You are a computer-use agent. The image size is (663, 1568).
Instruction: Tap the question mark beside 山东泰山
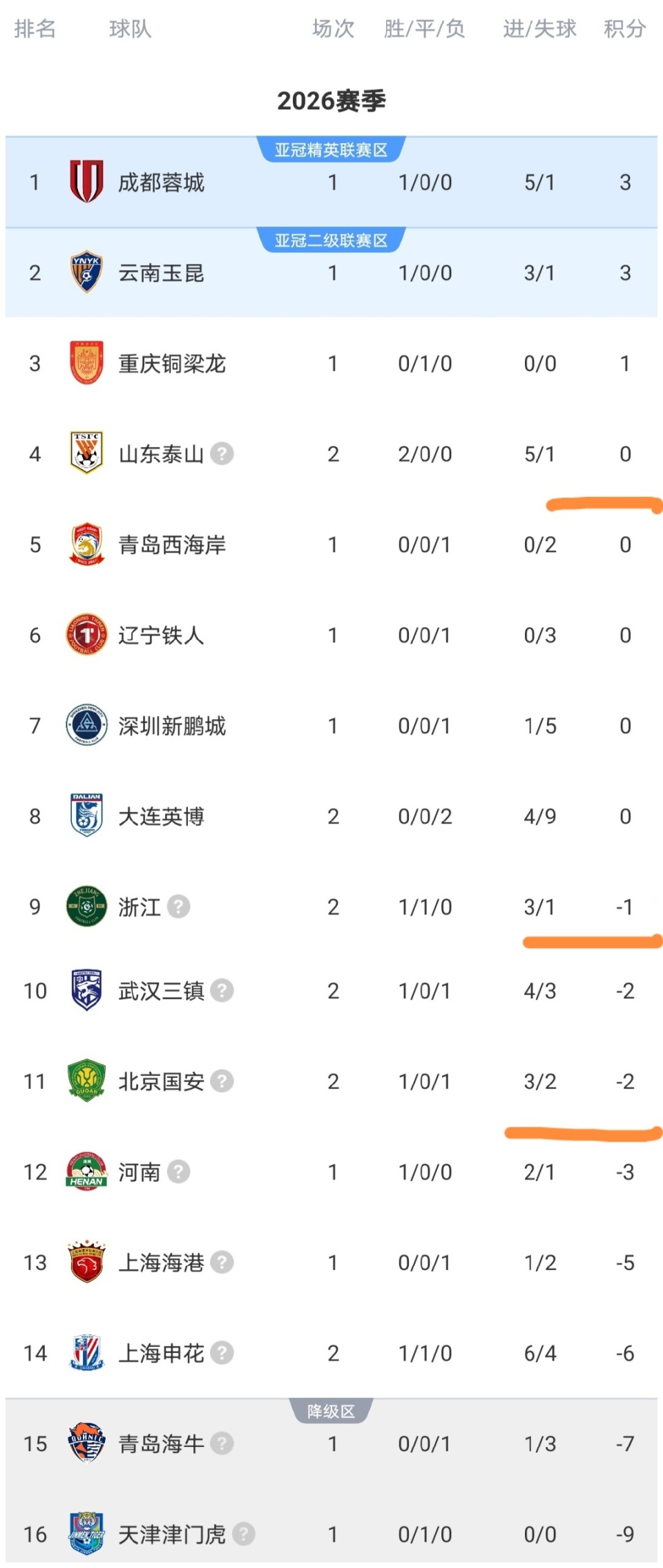tap(222, 454)
